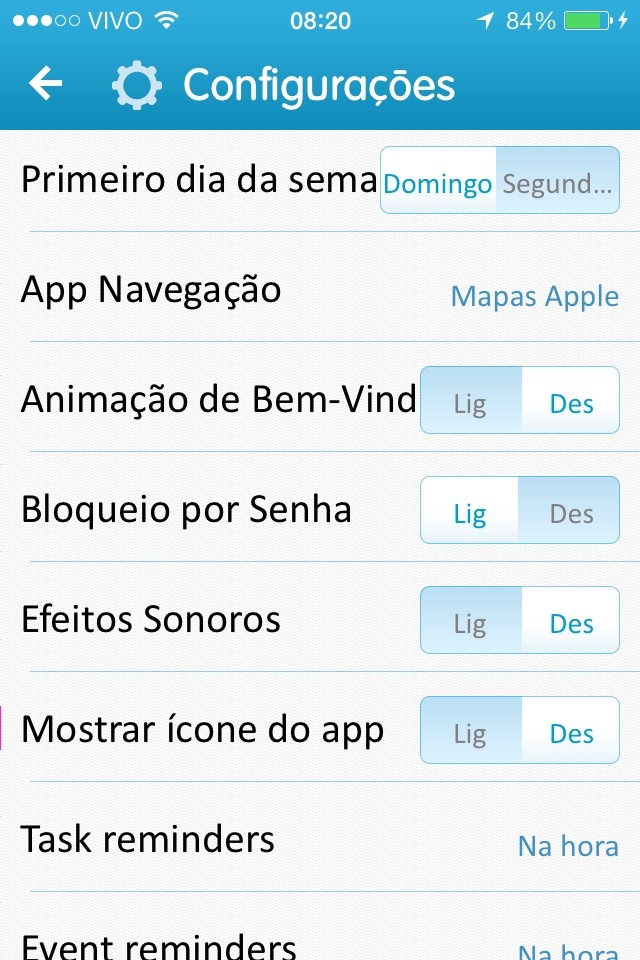Disable Bloqueio por Senha with Des
Screen dimensions: 640x960
[571, 514]
